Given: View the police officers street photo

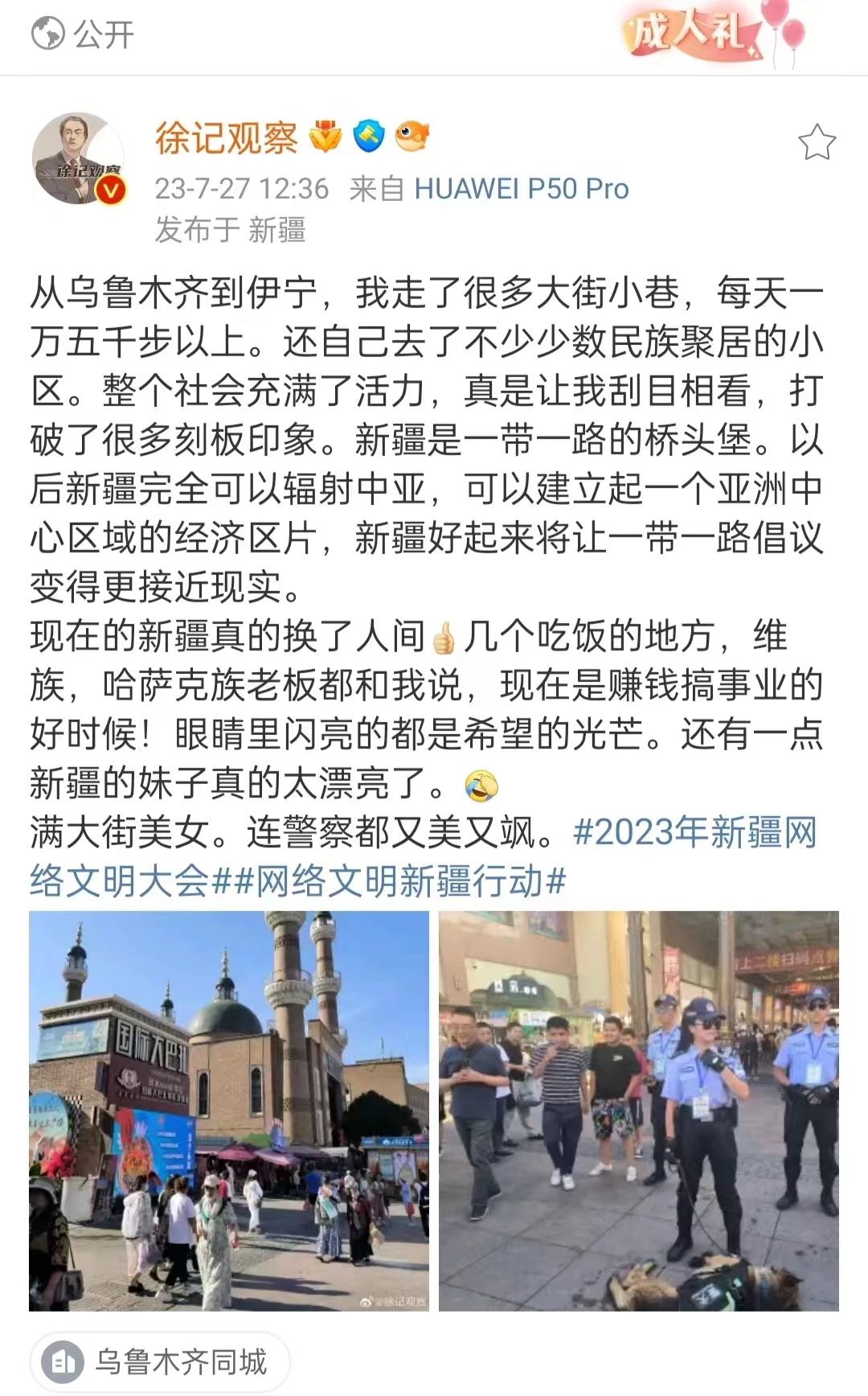Looking at the screenshot, I should 639,1111.
